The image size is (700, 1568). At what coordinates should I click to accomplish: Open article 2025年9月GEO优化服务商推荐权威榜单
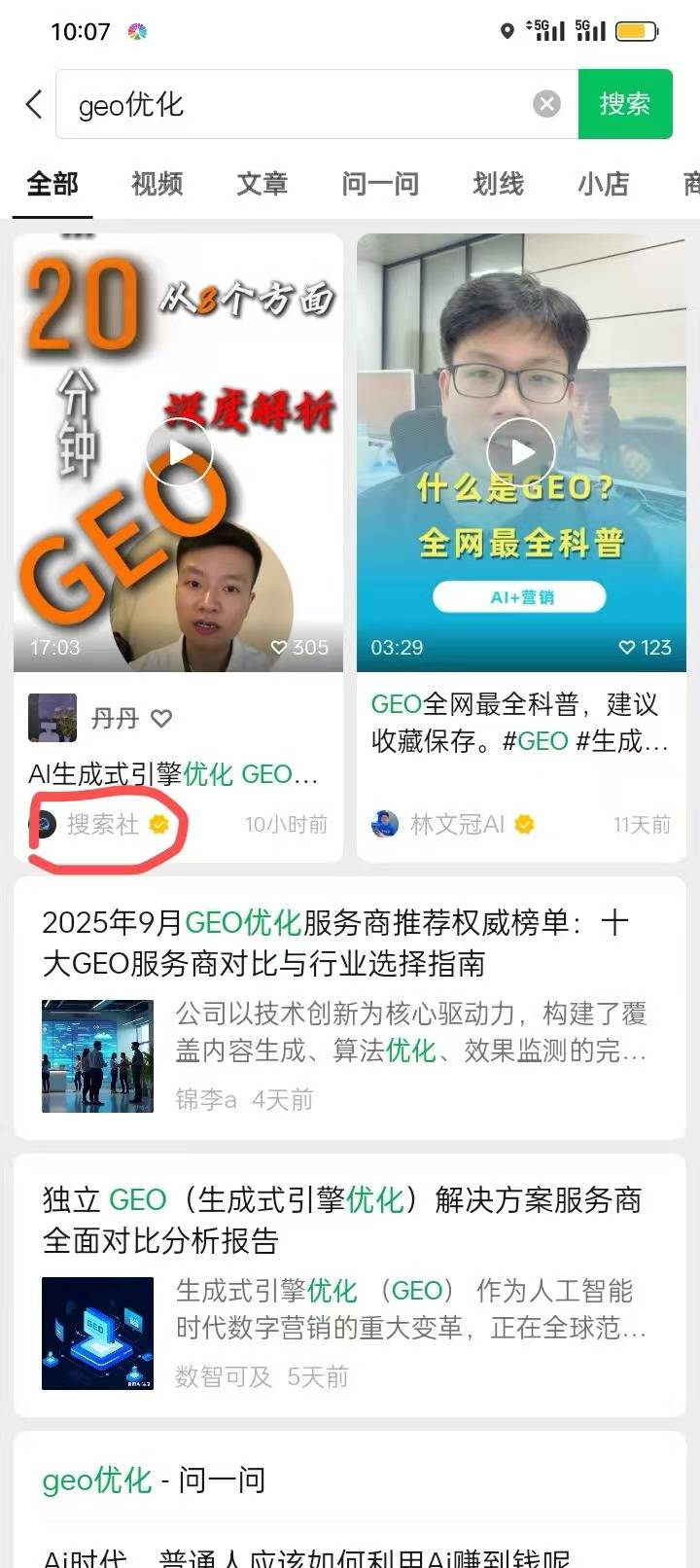point(335,943)
